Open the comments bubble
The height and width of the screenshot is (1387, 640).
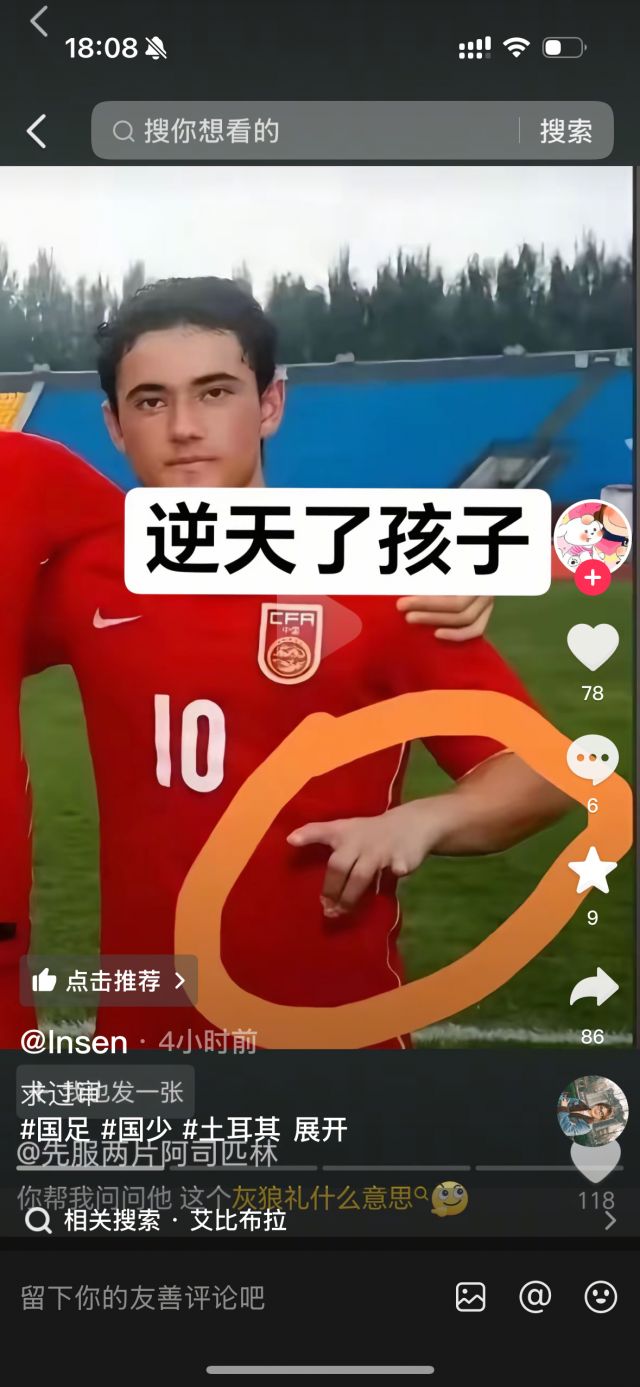click(x=593, y=761)
